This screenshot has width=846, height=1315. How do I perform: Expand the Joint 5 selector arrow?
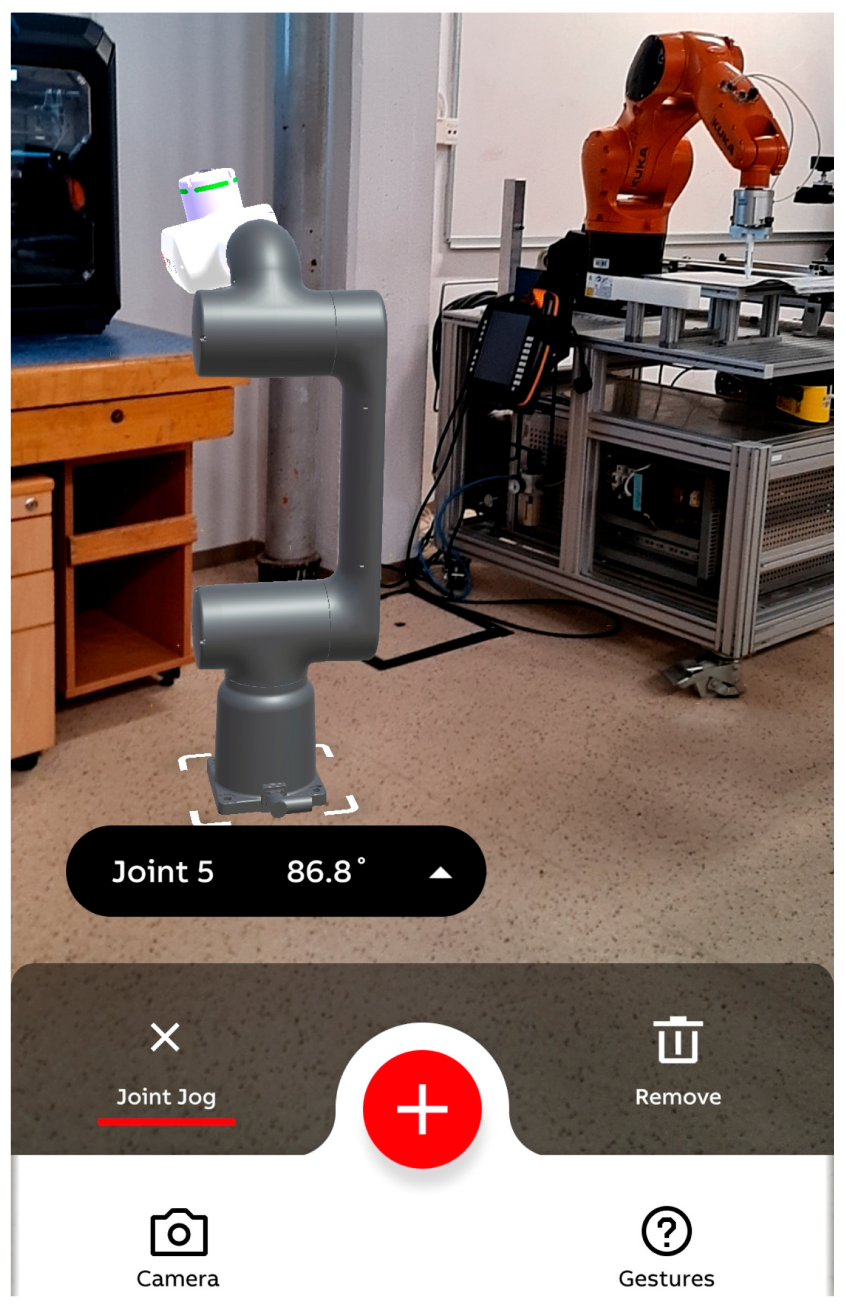[440, 873]
